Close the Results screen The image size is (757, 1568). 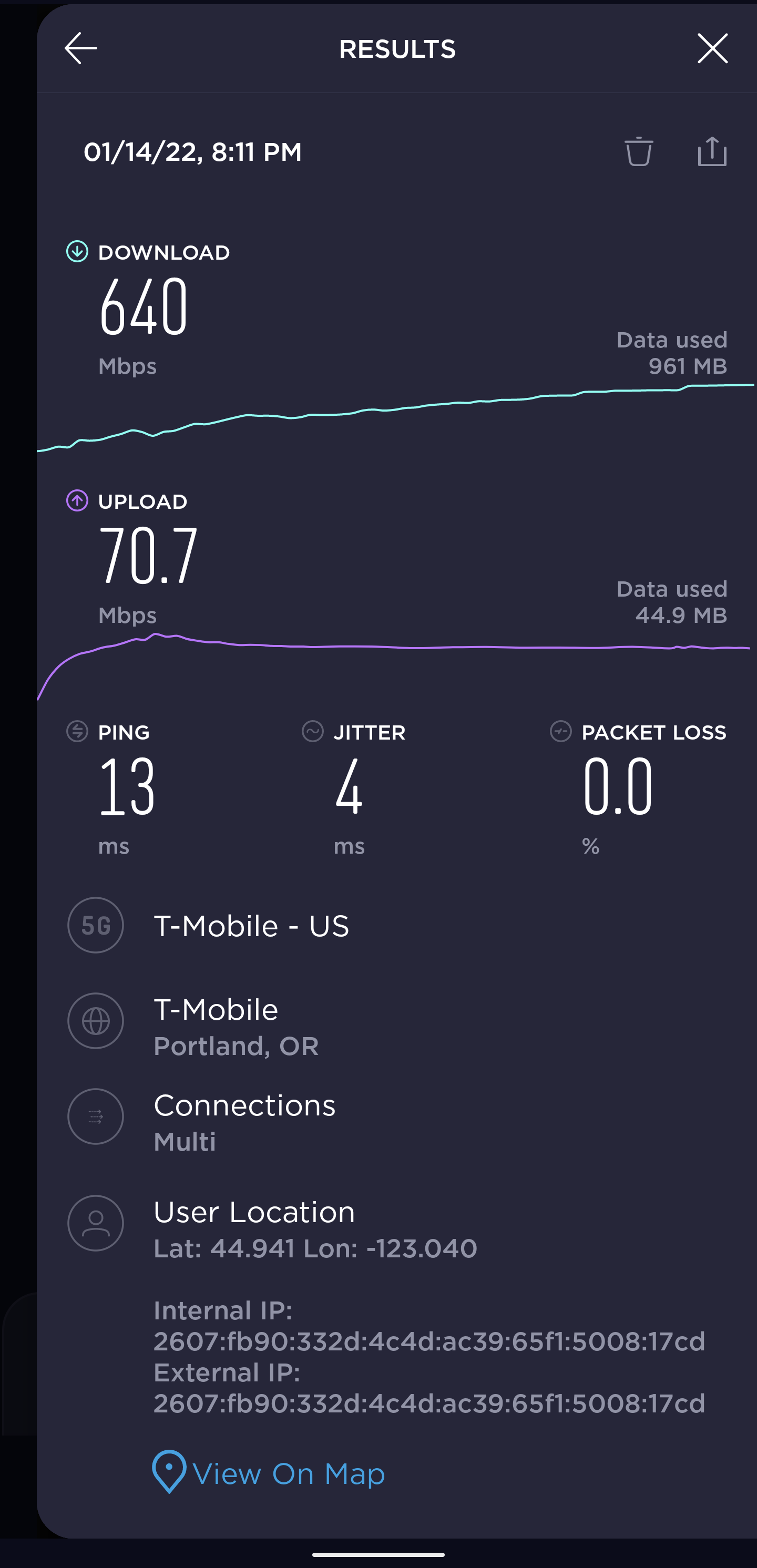pos(712,49)
